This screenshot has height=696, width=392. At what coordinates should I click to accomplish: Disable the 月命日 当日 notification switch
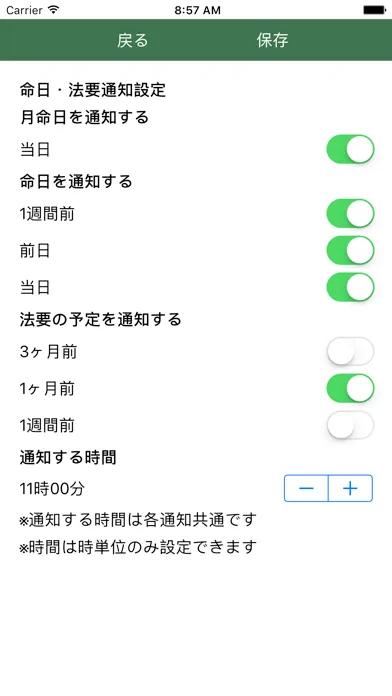350,150
